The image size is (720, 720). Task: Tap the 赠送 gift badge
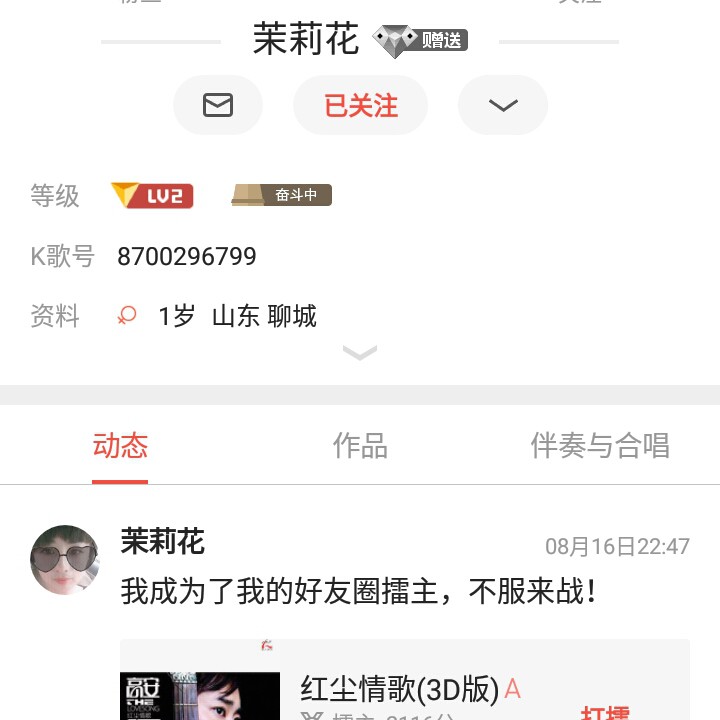coord(421,41)
